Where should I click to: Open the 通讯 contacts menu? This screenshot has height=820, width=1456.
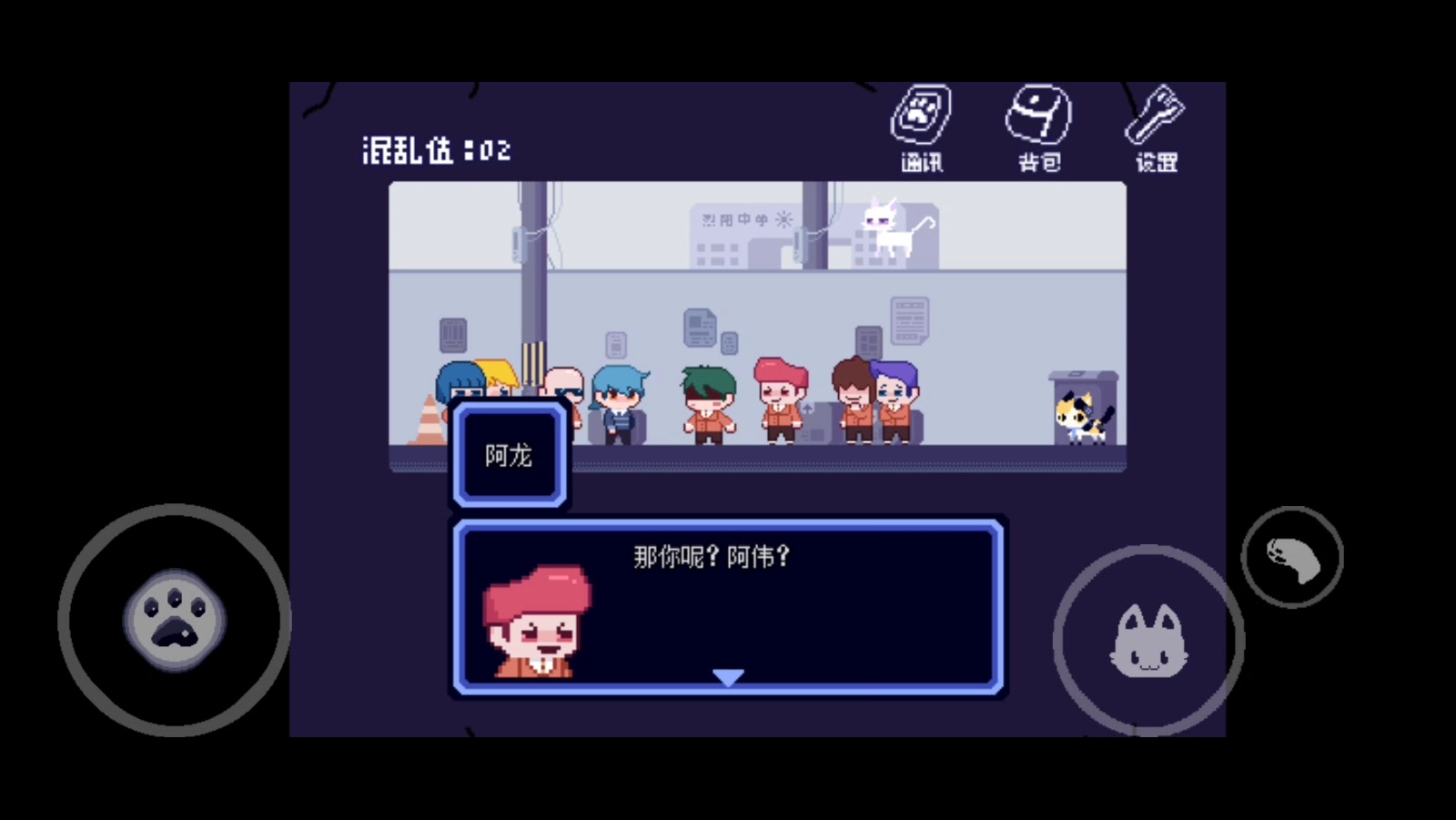[x=921, y=127]
